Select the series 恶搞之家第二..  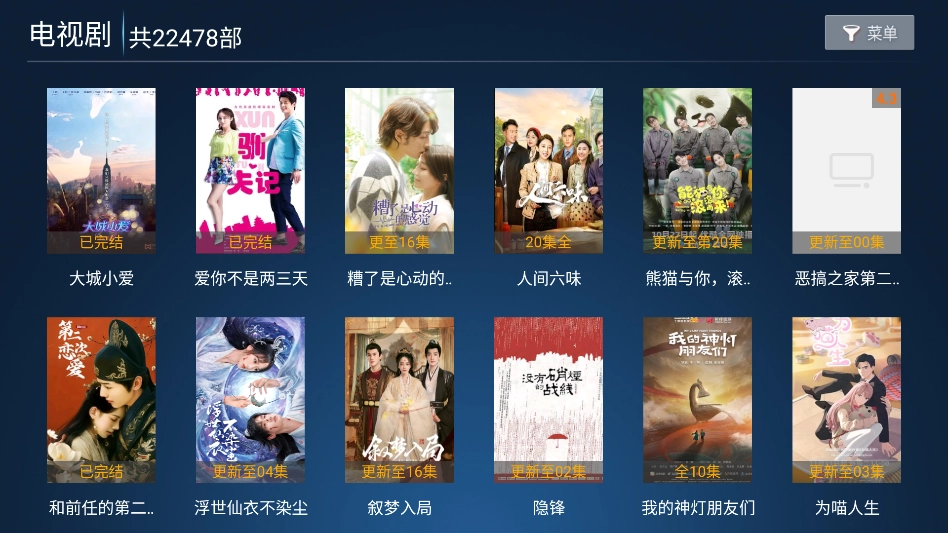846,171
